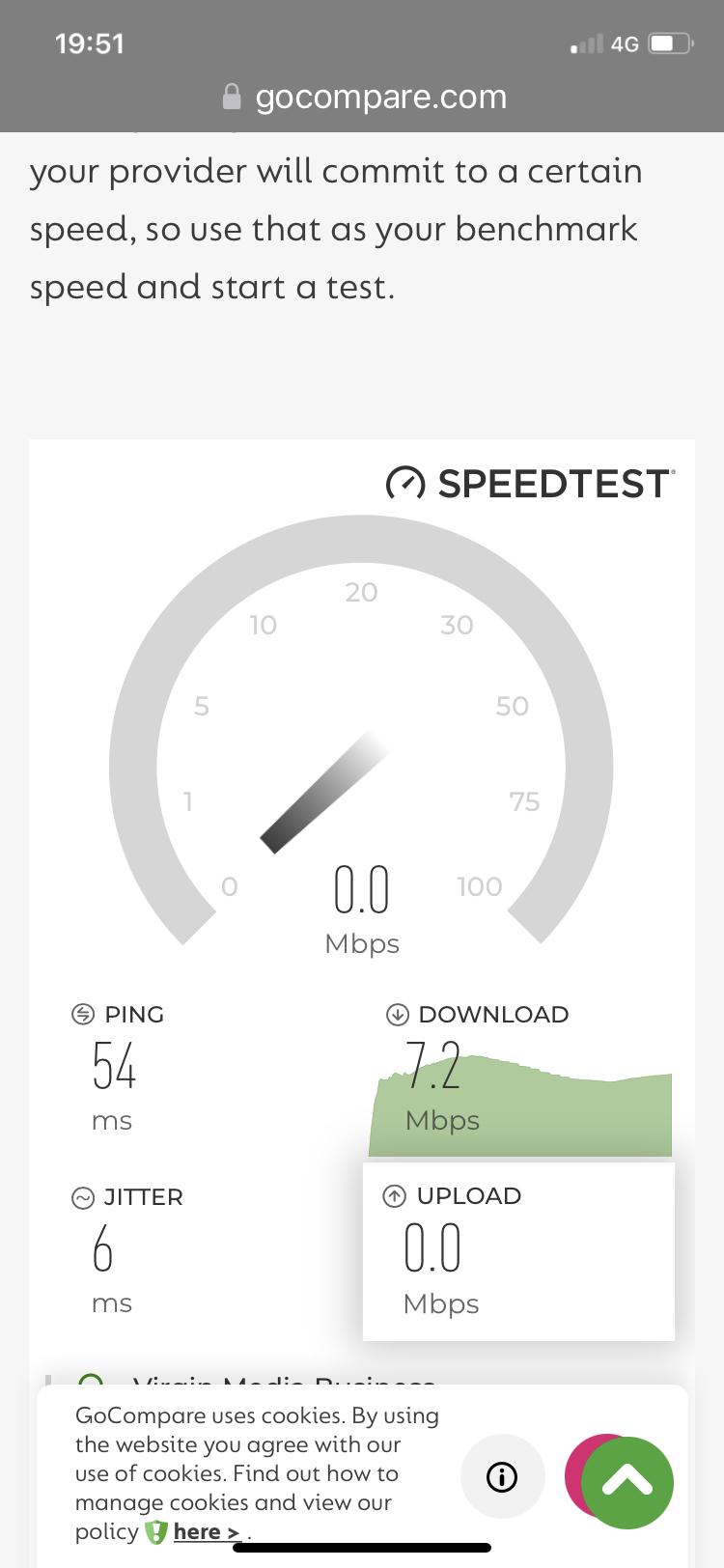724x1568 pixels.
Task: Tap gocompare.com in the address bar
Action: click(x=381, y=97)
